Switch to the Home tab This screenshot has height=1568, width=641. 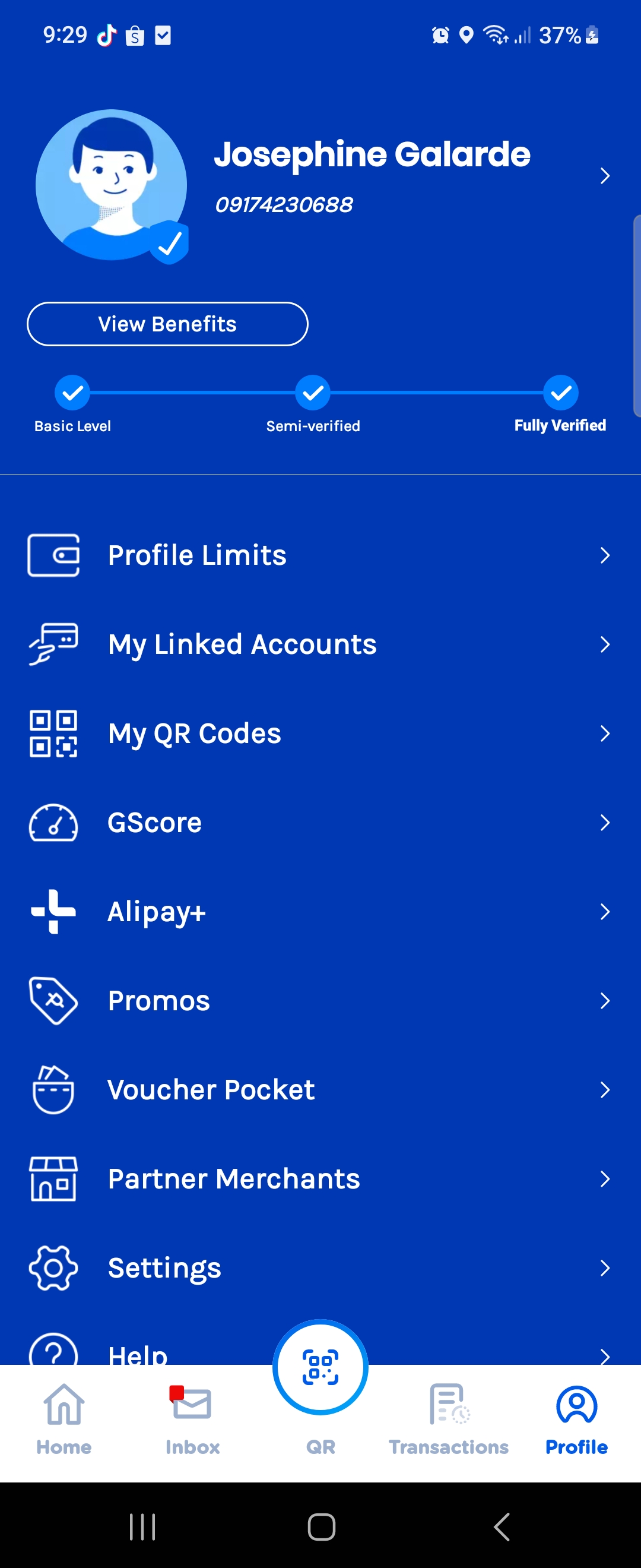(x=64, y=1419)
